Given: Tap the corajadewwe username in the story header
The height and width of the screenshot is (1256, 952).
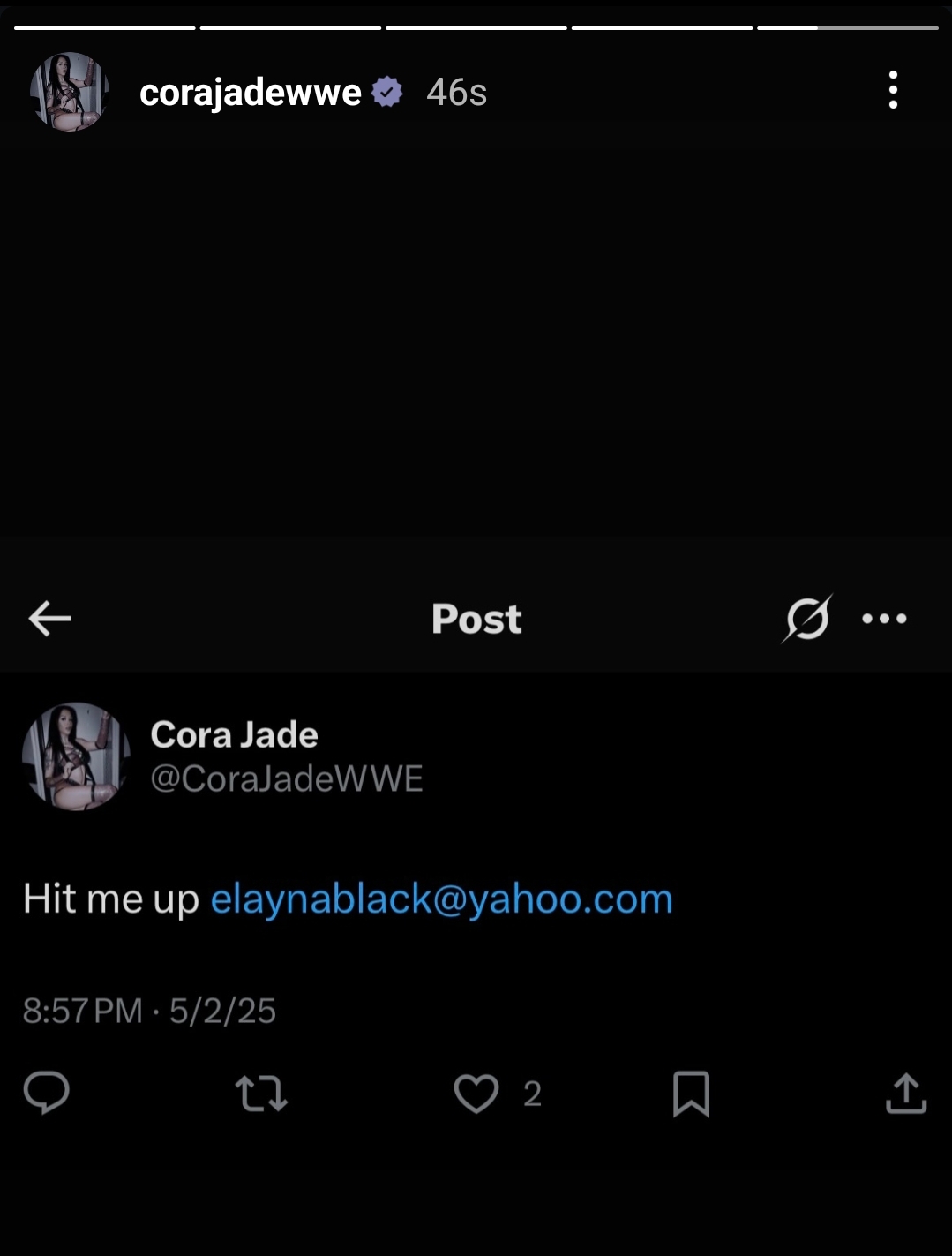Looking at the screenshot, I should 251,92.
